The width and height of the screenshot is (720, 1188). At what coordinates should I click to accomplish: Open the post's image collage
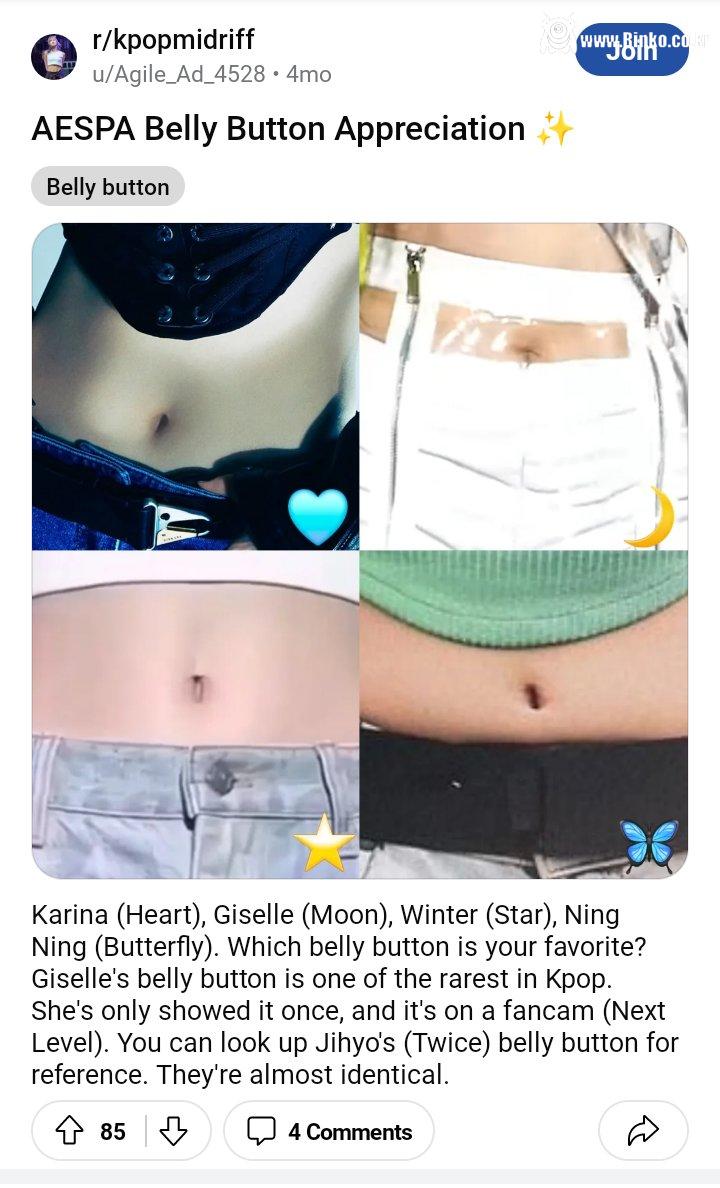pyautogui.click(x=360, y=550)
